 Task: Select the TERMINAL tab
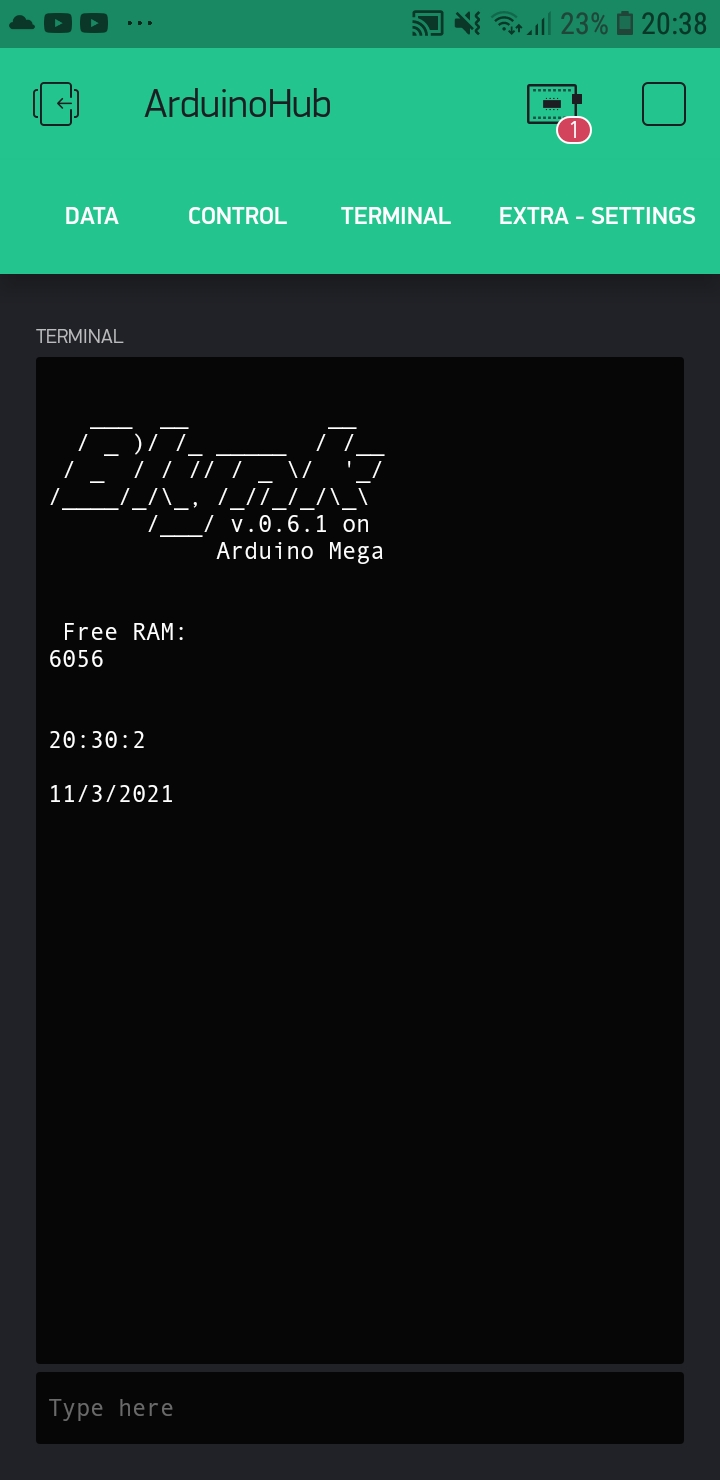[396, 216]
